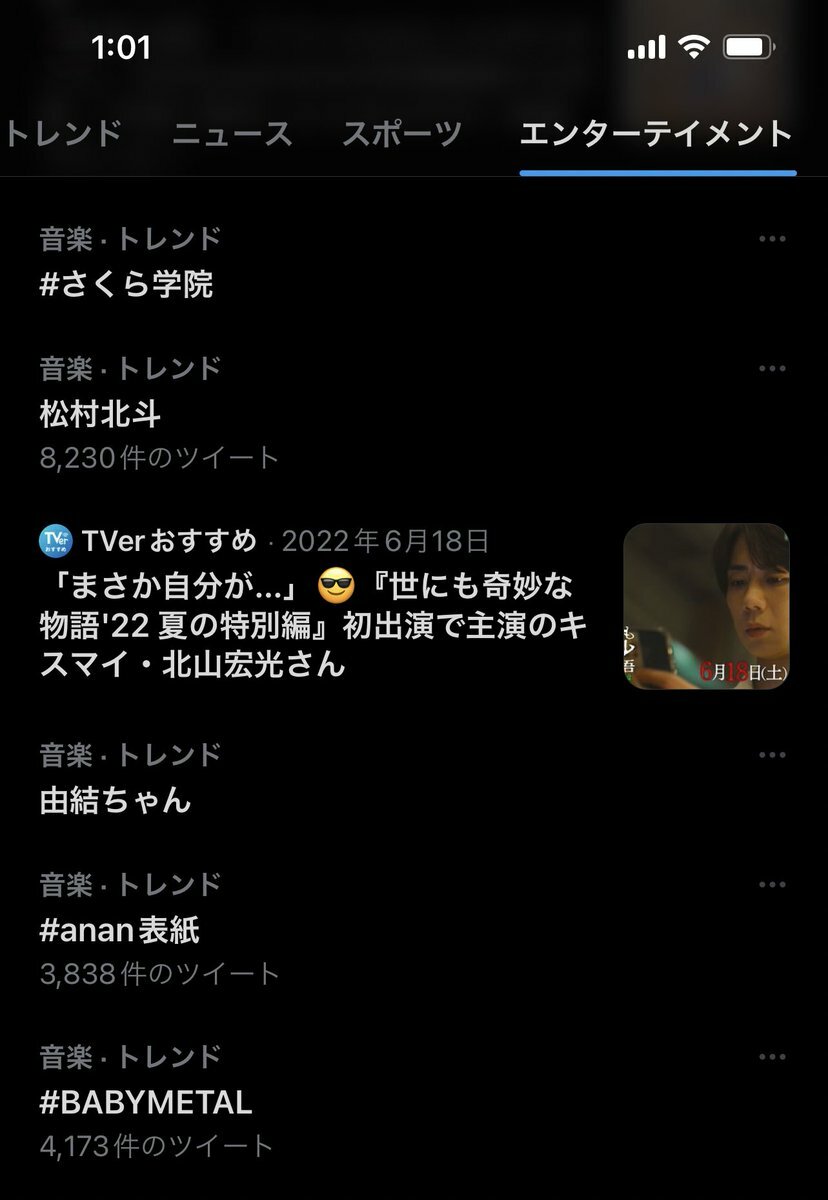Open the #anan表紙 trend

point(120,930)
